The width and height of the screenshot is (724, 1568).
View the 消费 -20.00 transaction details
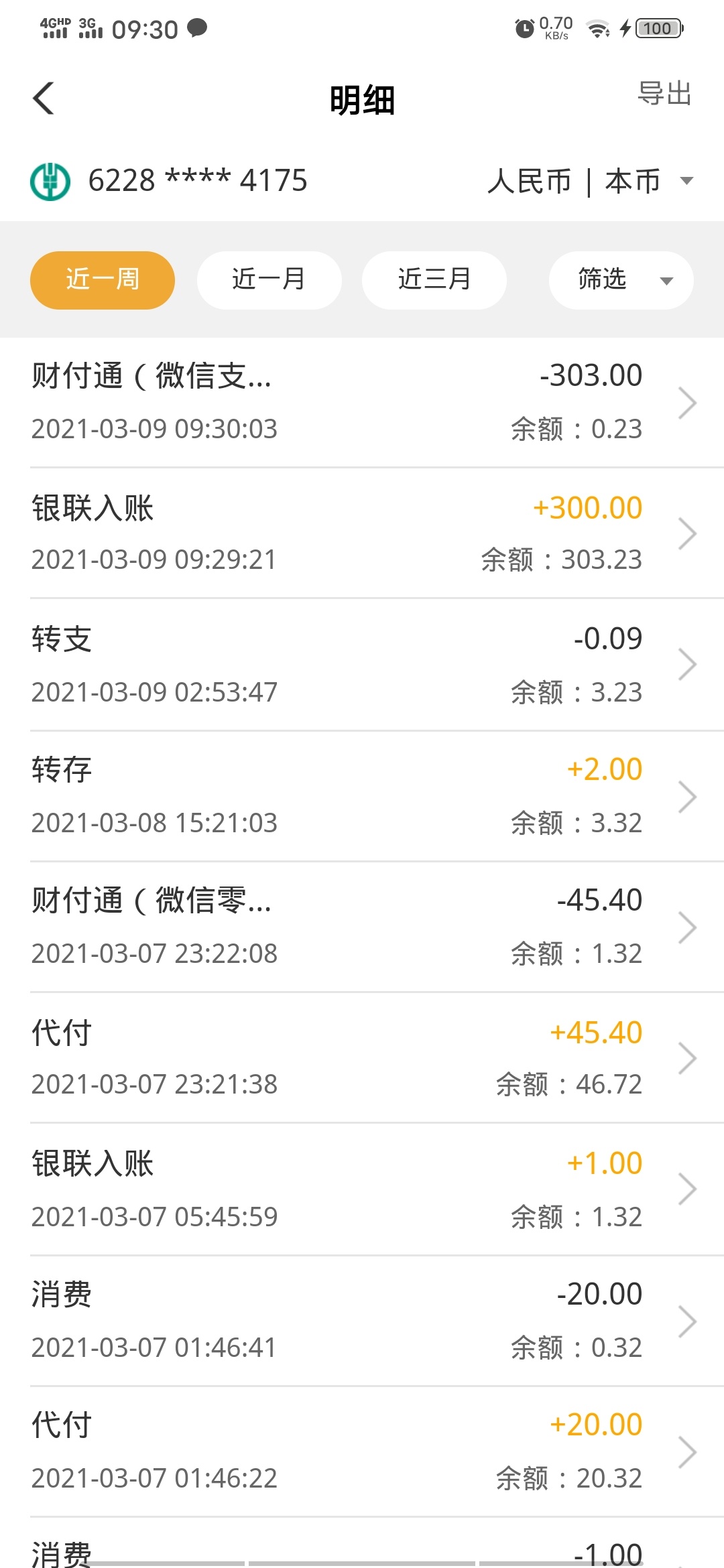[x=362, y=1321]
